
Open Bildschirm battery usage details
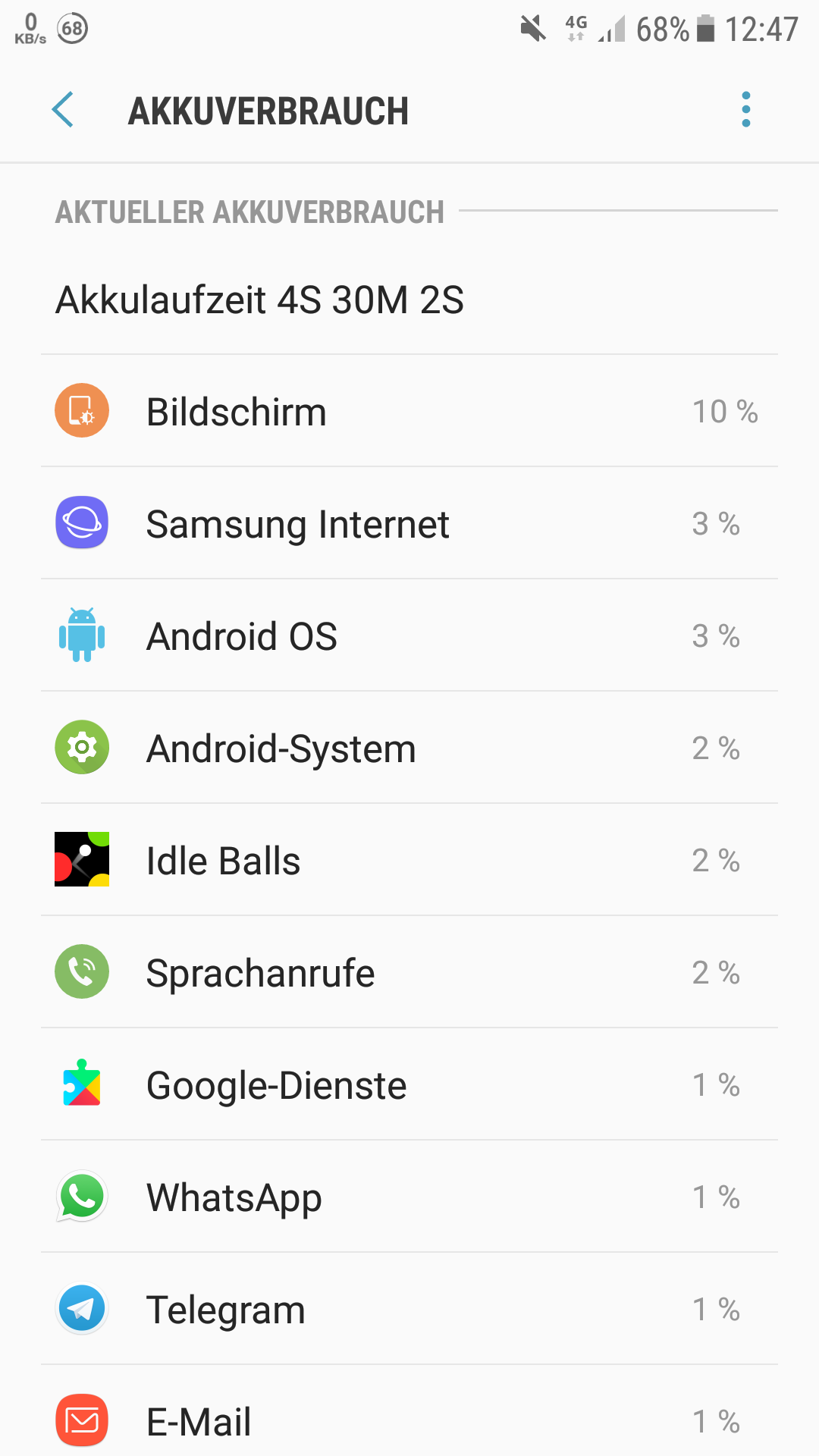click(x=409, y=412)
